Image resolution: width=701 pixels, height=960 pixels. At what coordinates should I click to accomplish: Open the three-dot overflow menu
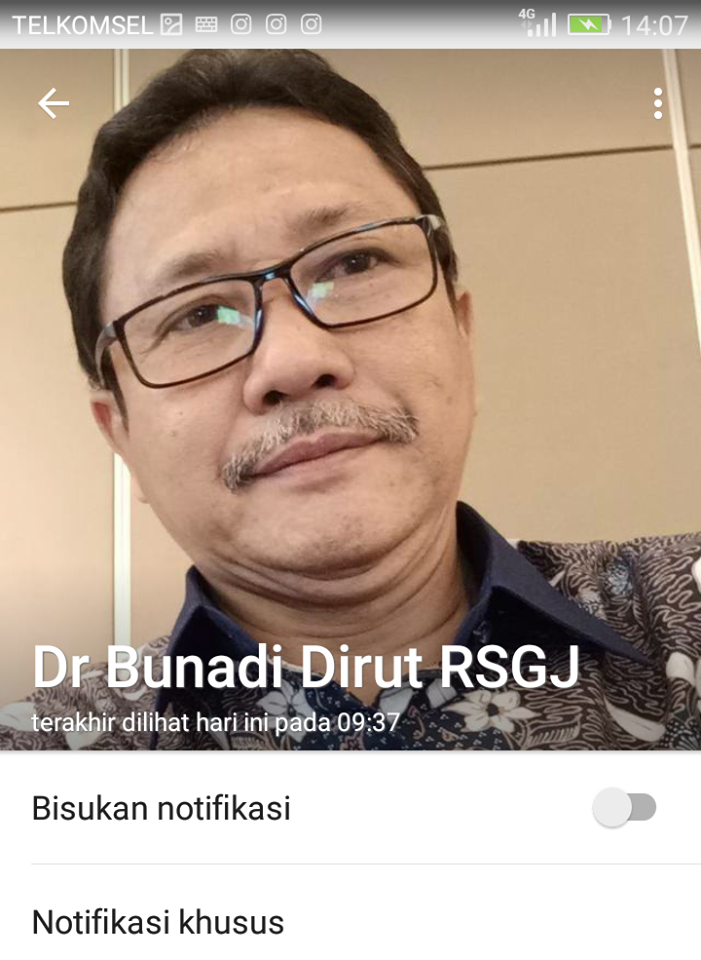tap(657, 103)
